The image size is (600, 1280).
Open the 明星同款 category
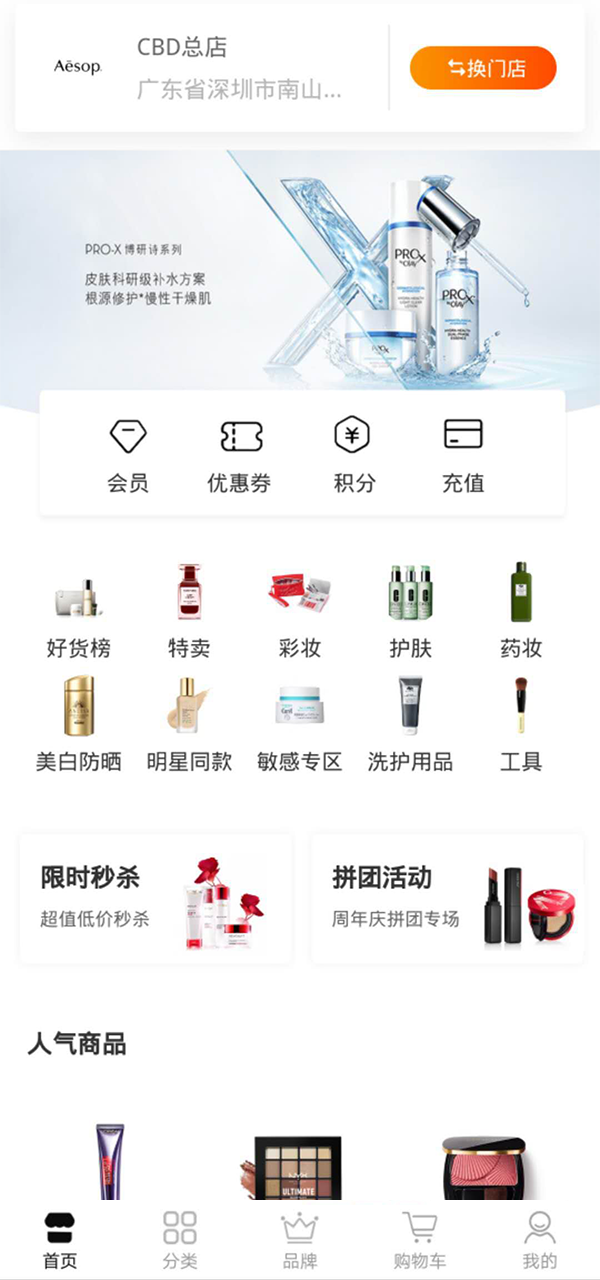pyautogui.click(x=189, y=724)
